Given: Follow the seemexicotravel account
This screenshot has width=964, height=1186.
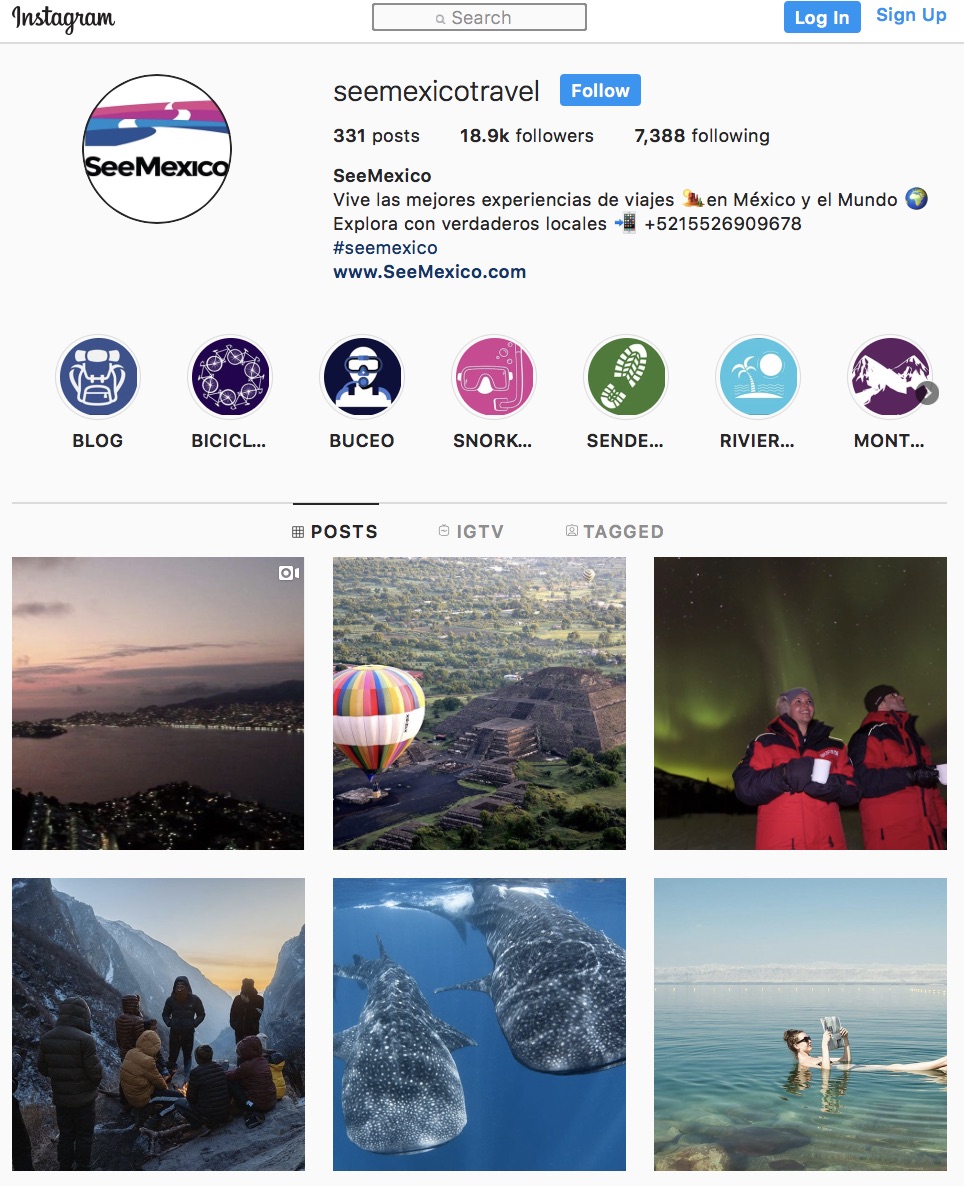Looking at the screenshot, I should (x=600, y=90).
